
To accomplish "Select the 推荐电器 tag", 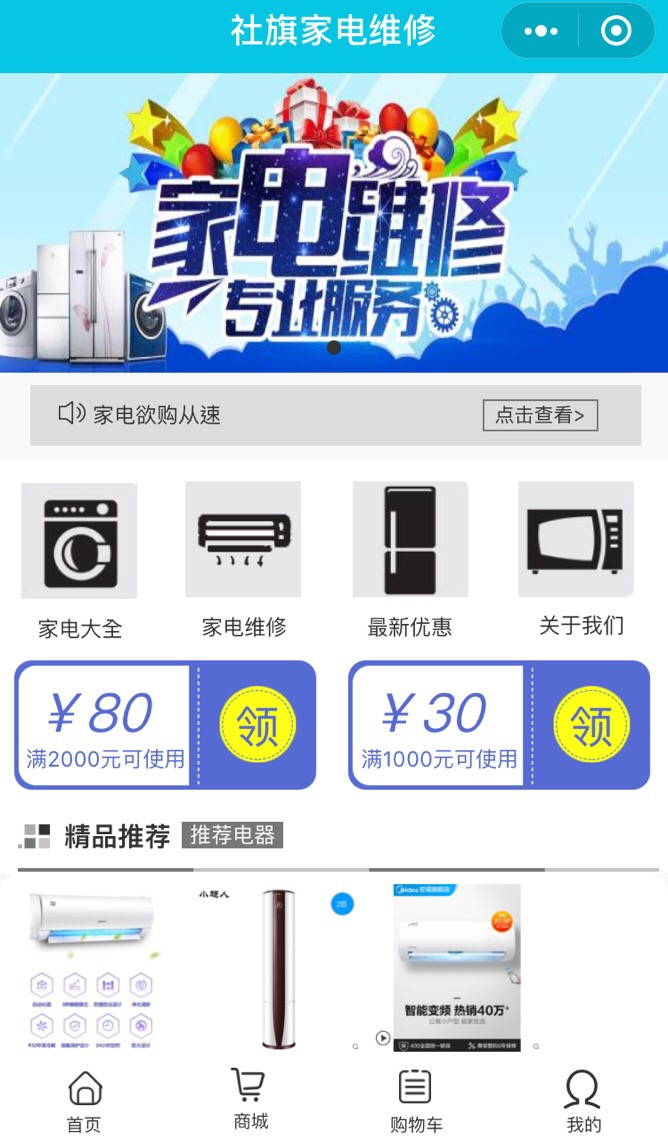I will tap(232, 835).
